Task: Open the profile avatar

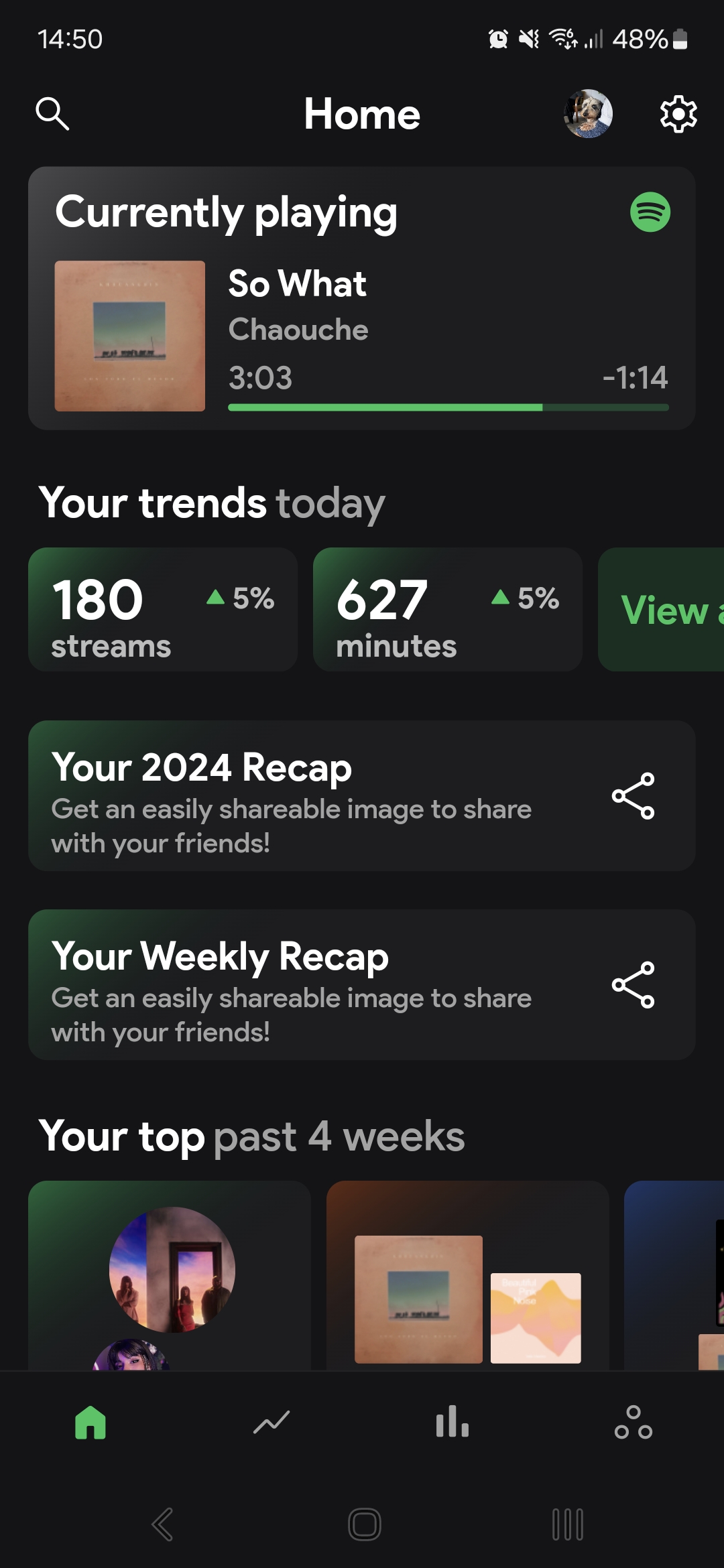Action: coord(588,113)
